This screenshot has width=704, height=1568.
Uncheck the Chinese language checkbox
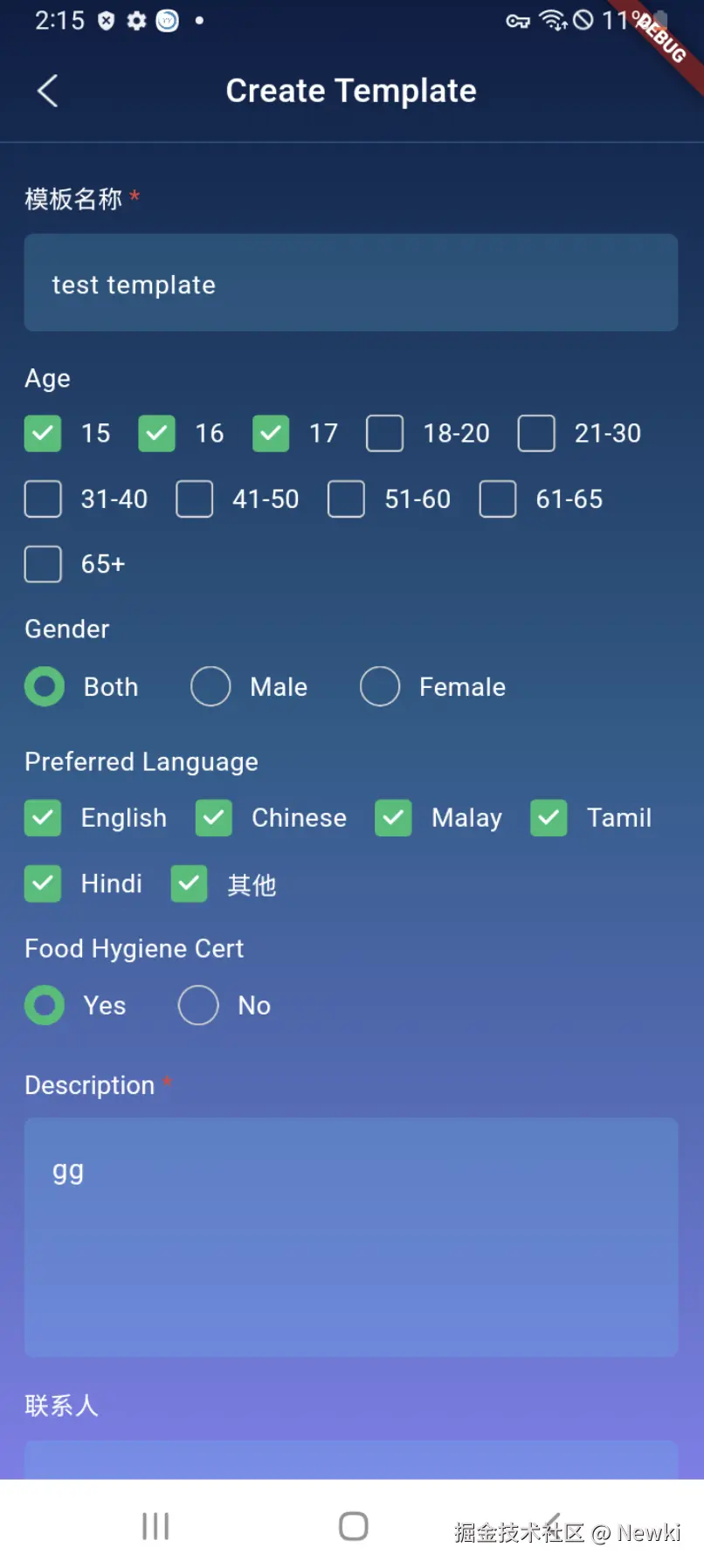pos(214,818)
